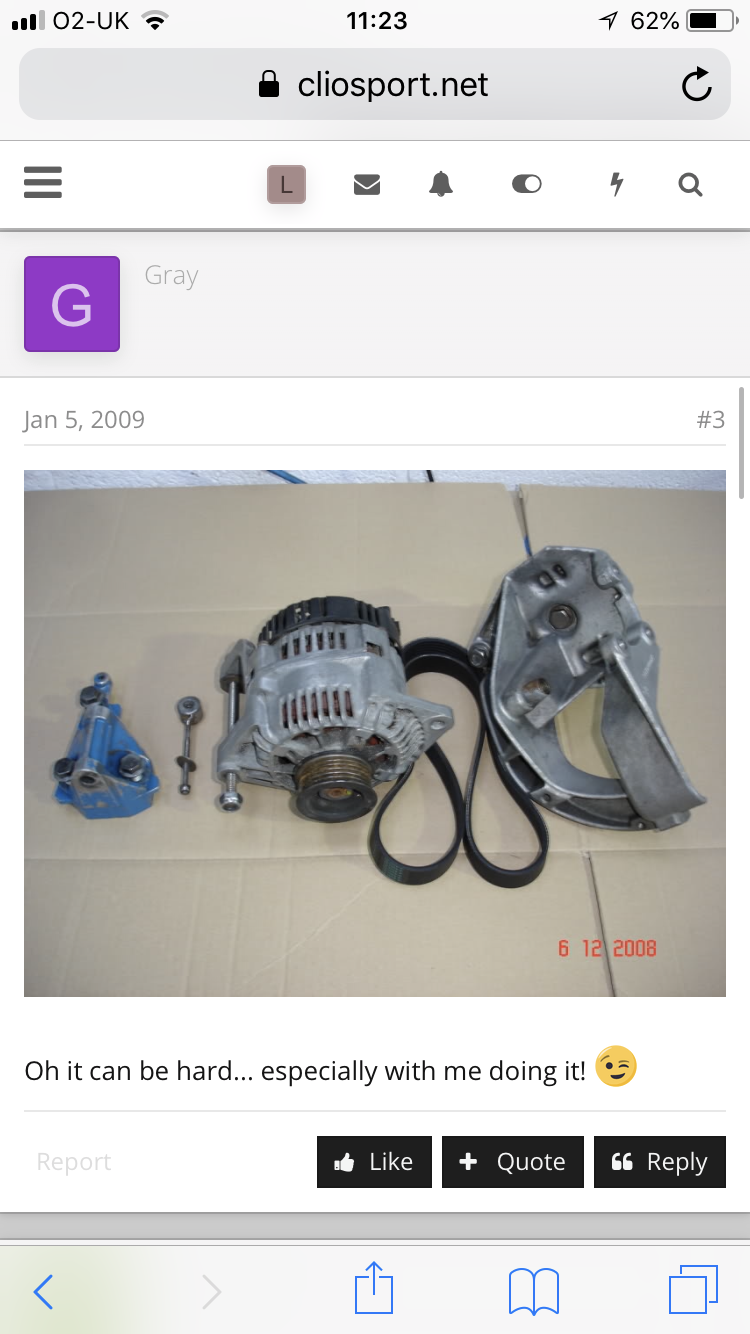The height and width of the screenshot is (1334, 750).
Task: Like Gray's post
Action: pyautogui.click(x=374, y=1162)
